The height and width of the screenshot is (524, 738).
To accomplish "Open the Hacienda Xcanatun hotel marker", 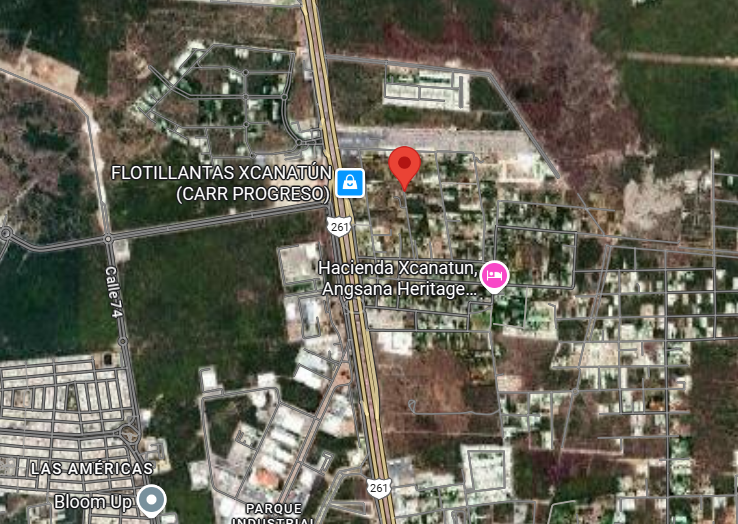I will 493,275.
